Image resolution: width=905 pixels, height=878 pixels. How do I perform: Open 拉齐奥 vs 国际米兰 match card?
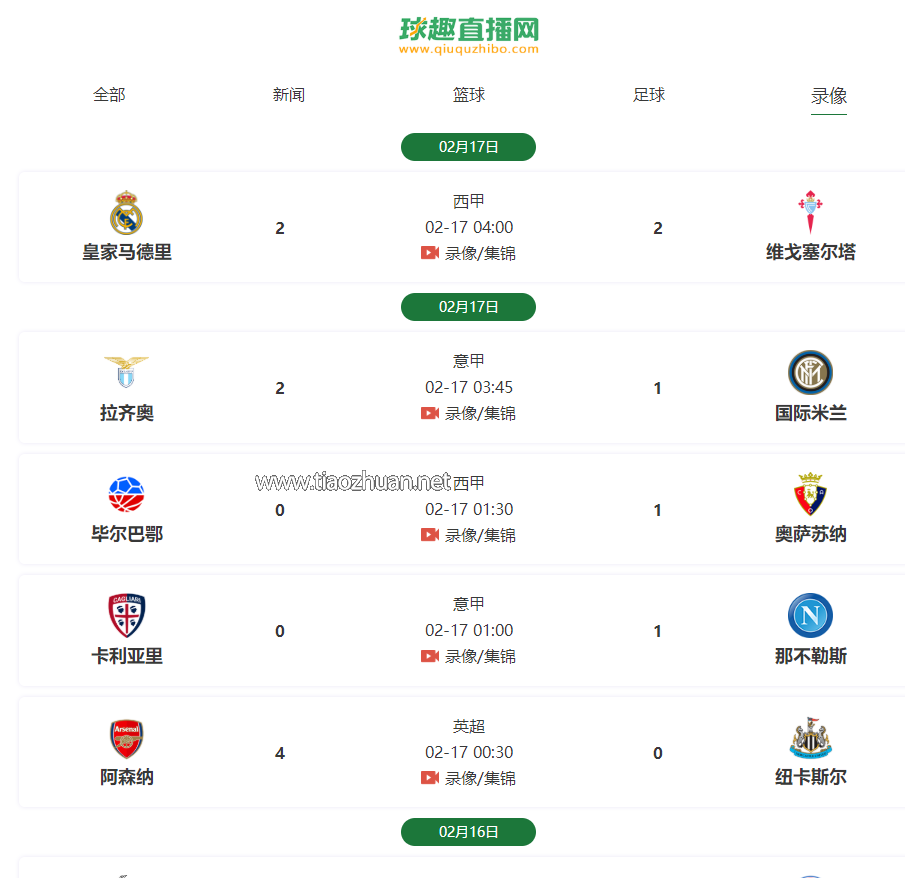pyautogui.click(x=468, y=388)
